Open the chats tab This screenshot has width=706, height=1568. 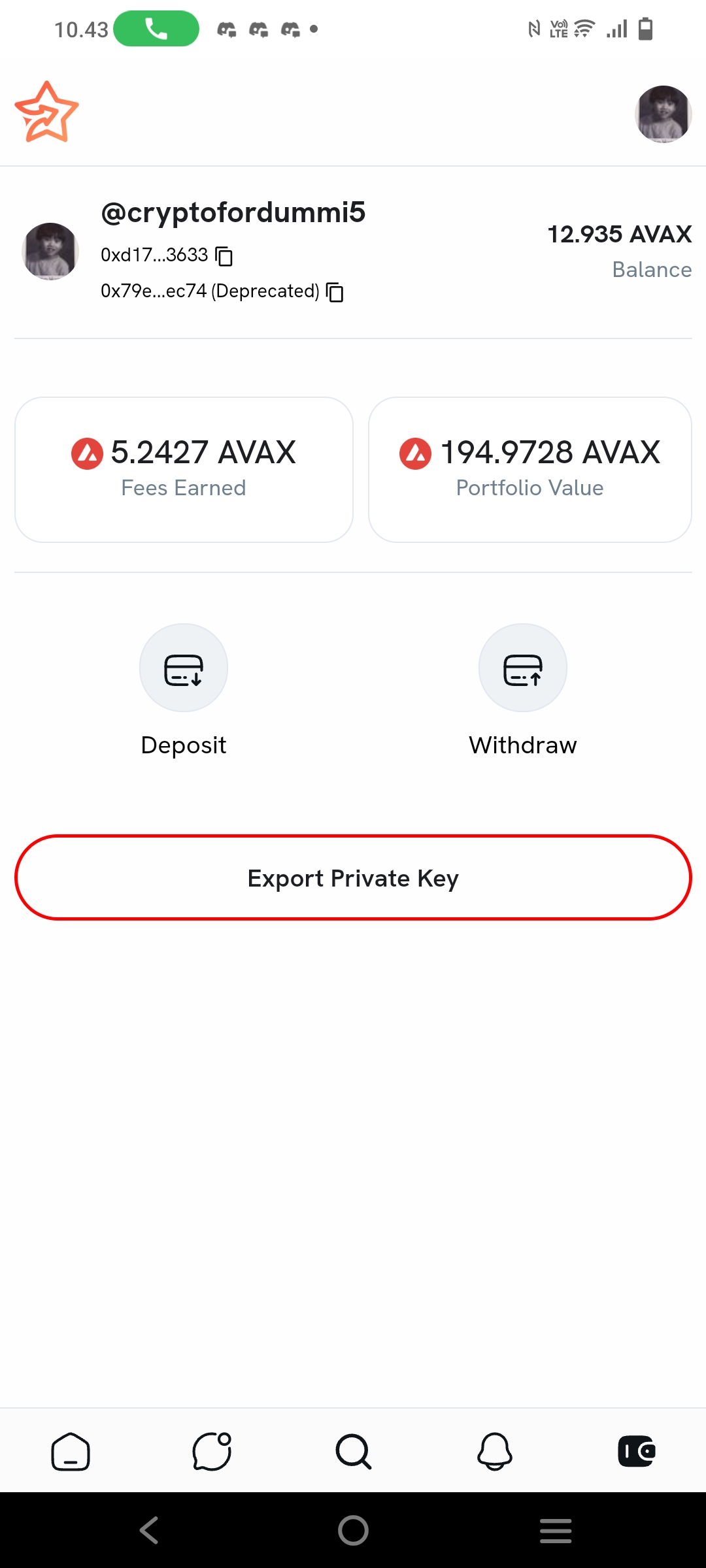coord(212,1452)
